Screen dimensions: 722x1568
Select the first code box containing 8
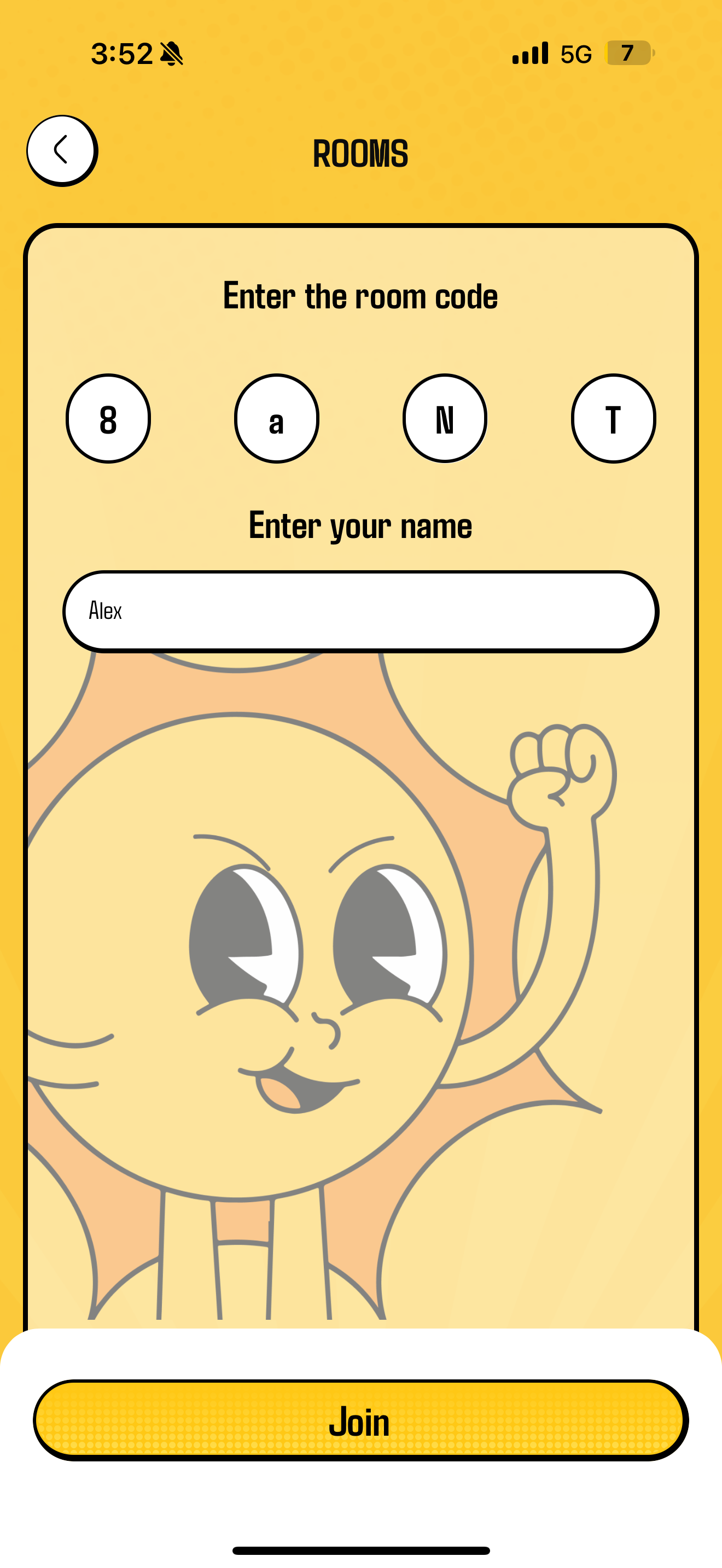tap(108, 419)
